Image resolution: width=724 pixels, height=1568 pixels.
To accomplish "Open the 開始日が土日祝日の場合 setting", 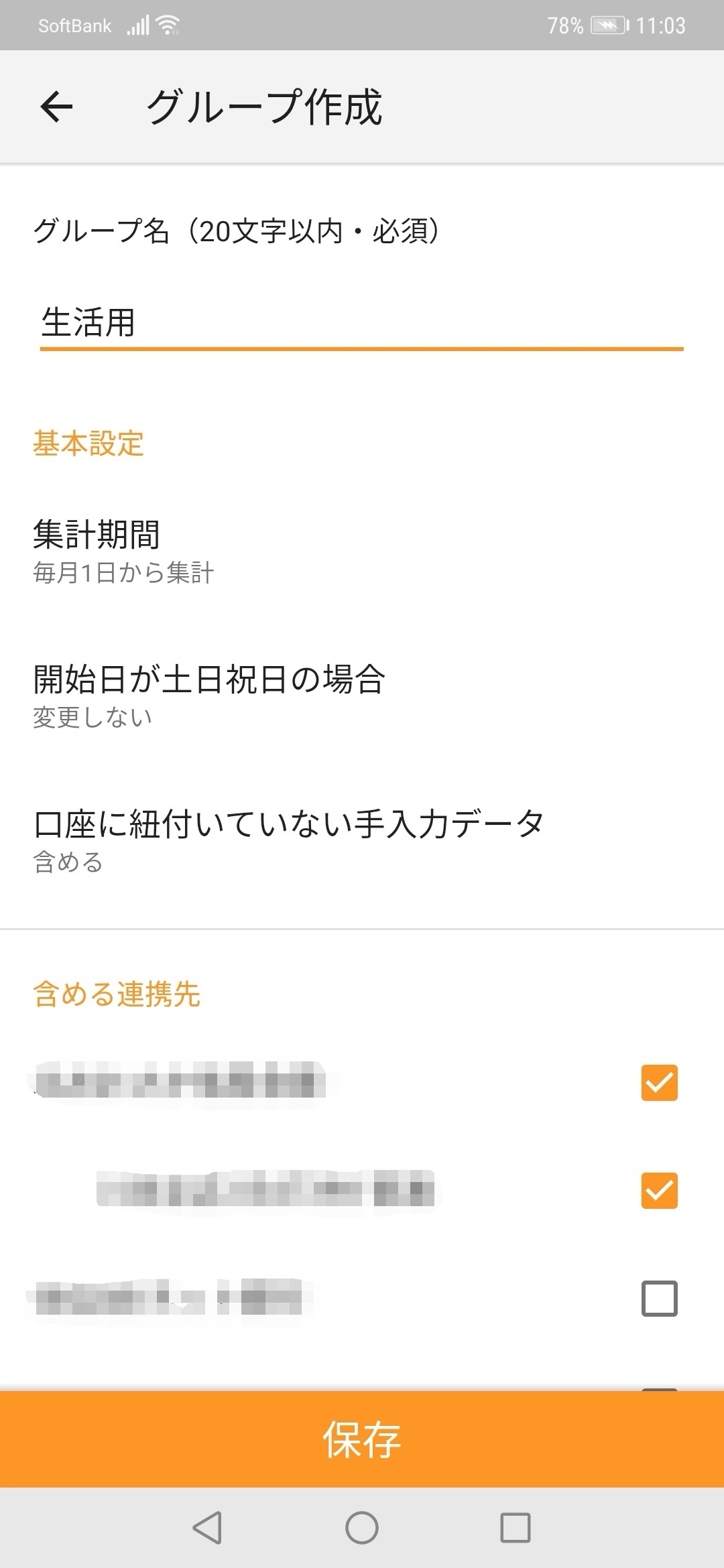I will pos(362,696).
